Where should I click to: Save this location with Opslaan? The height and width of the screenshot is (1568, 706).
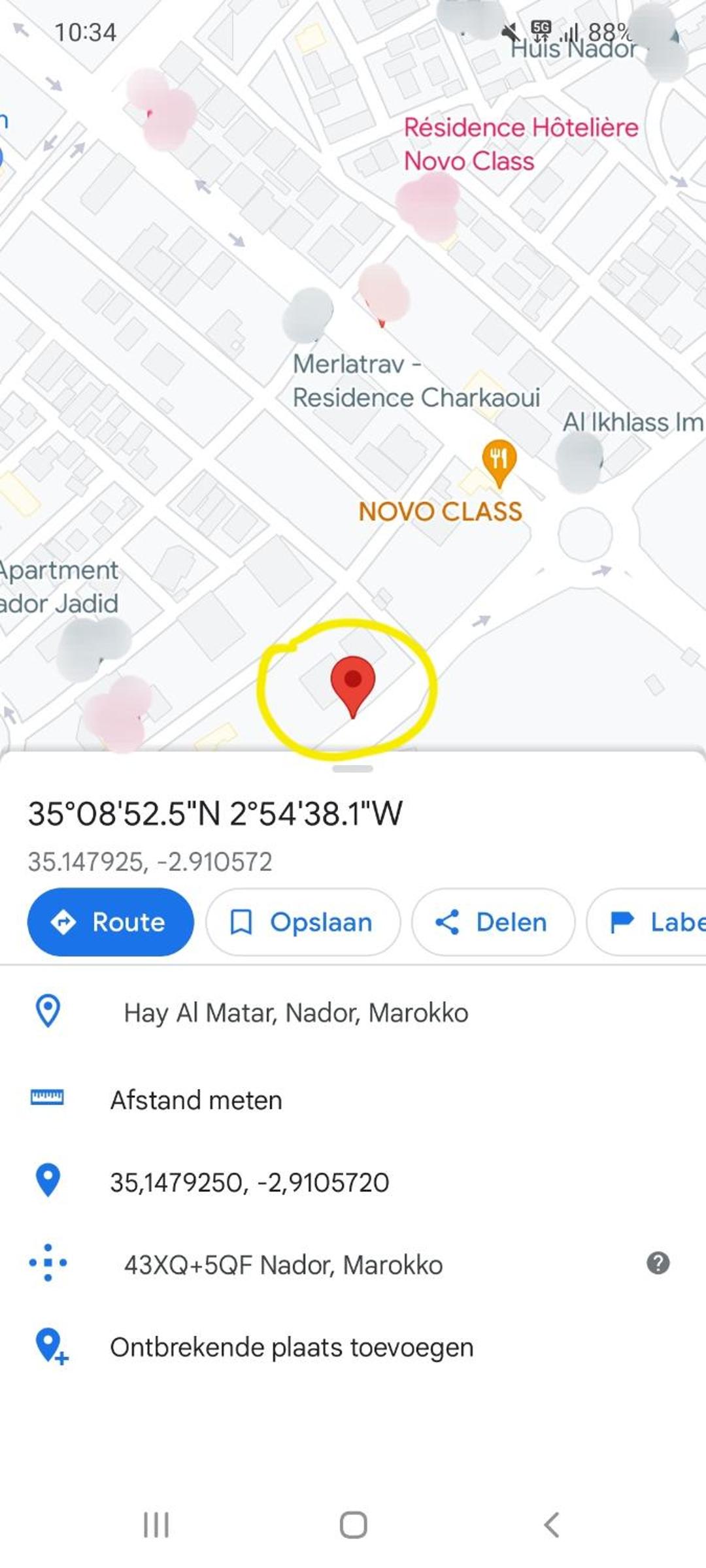[x=303, y=922]
